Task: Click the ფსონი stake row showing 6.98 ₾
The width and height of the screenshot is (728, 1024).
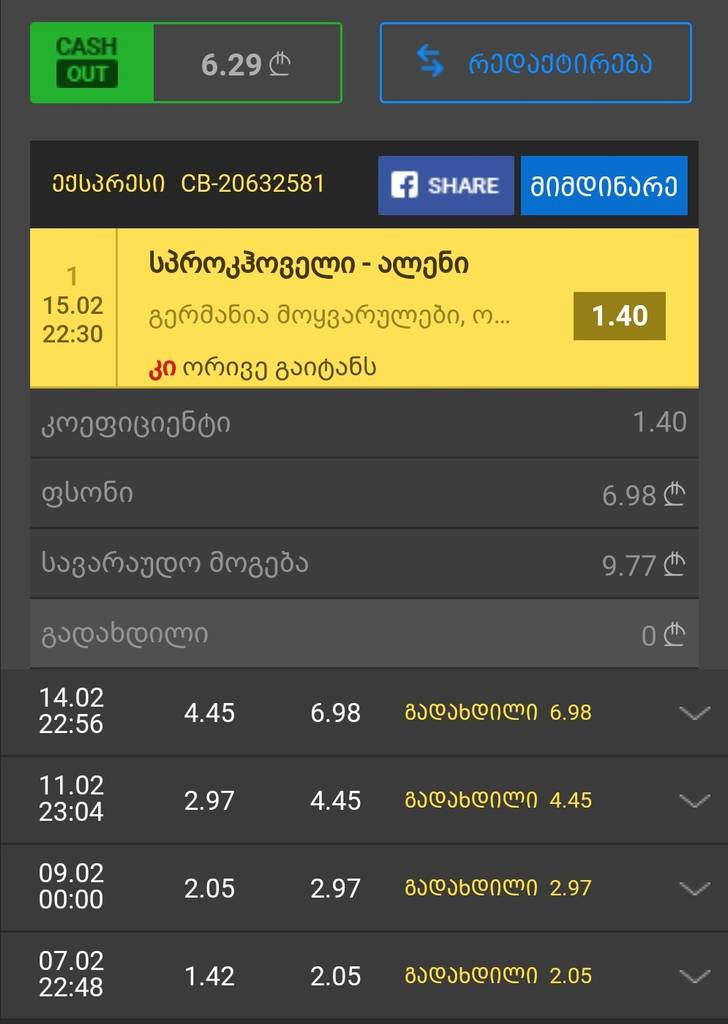Action: [x=364, y=493]
